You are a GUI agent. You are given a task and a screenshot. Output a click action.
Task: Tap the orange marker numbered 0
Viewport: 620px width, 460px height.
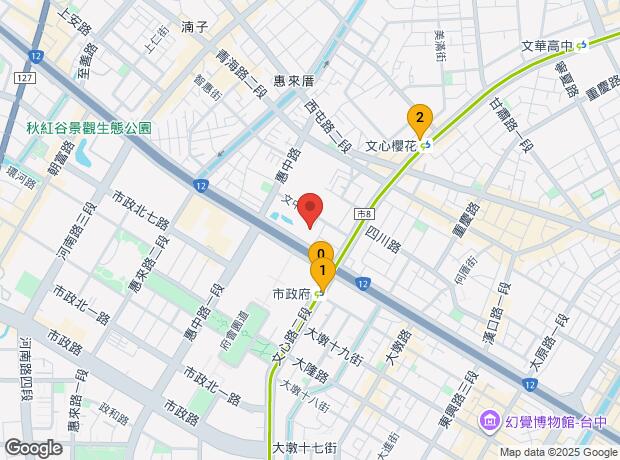point(320,252)
